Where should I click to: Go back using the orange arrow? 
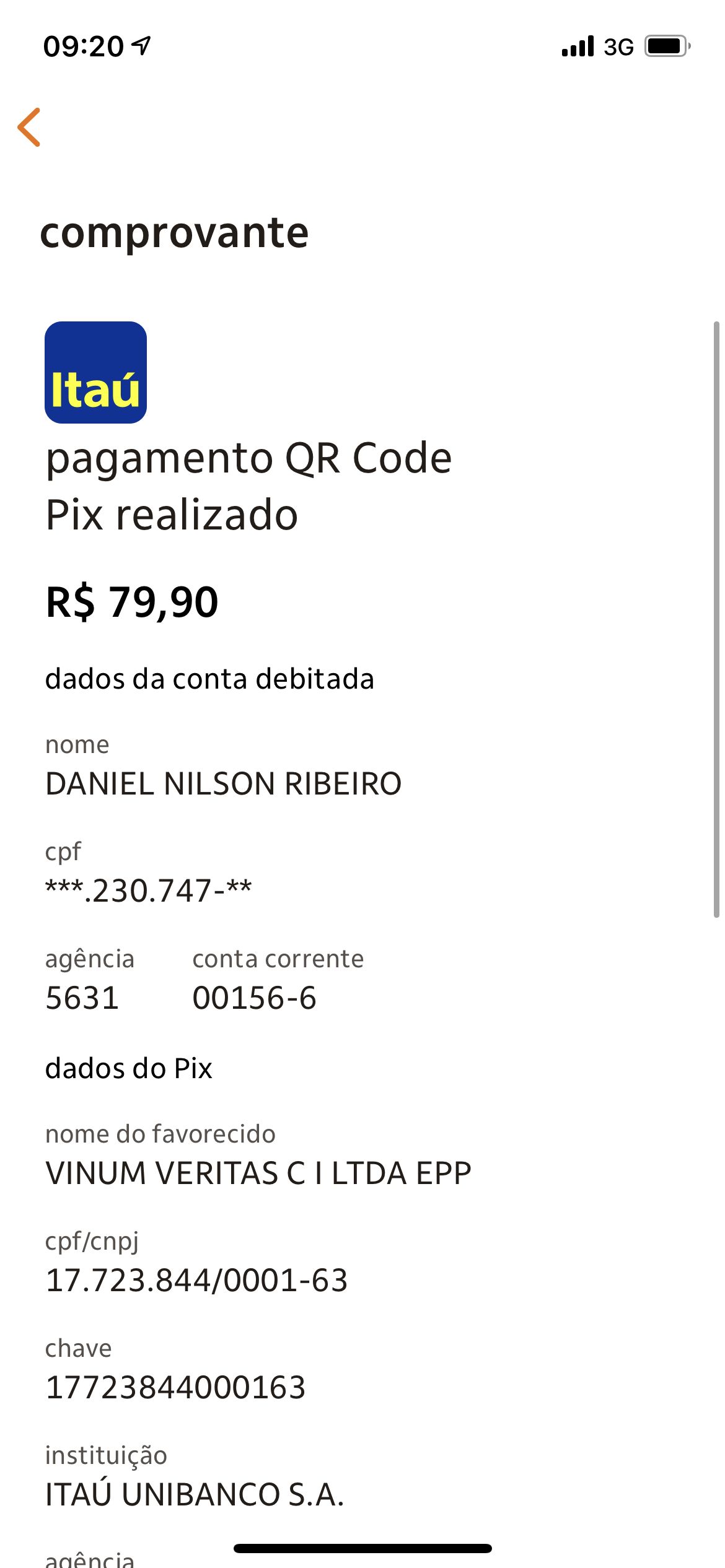coord(29,127)
